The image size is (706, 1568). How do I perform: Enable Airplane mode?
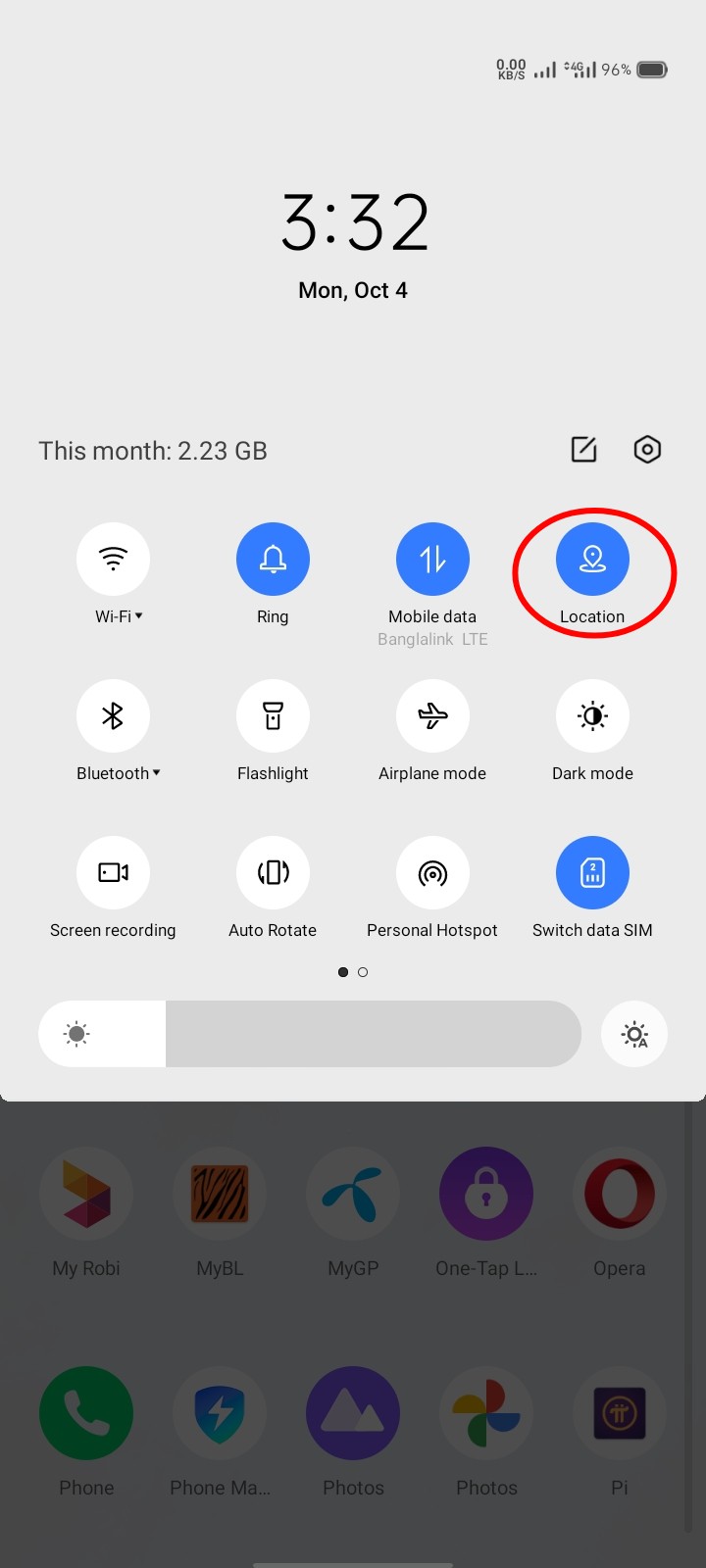(432, 715)
